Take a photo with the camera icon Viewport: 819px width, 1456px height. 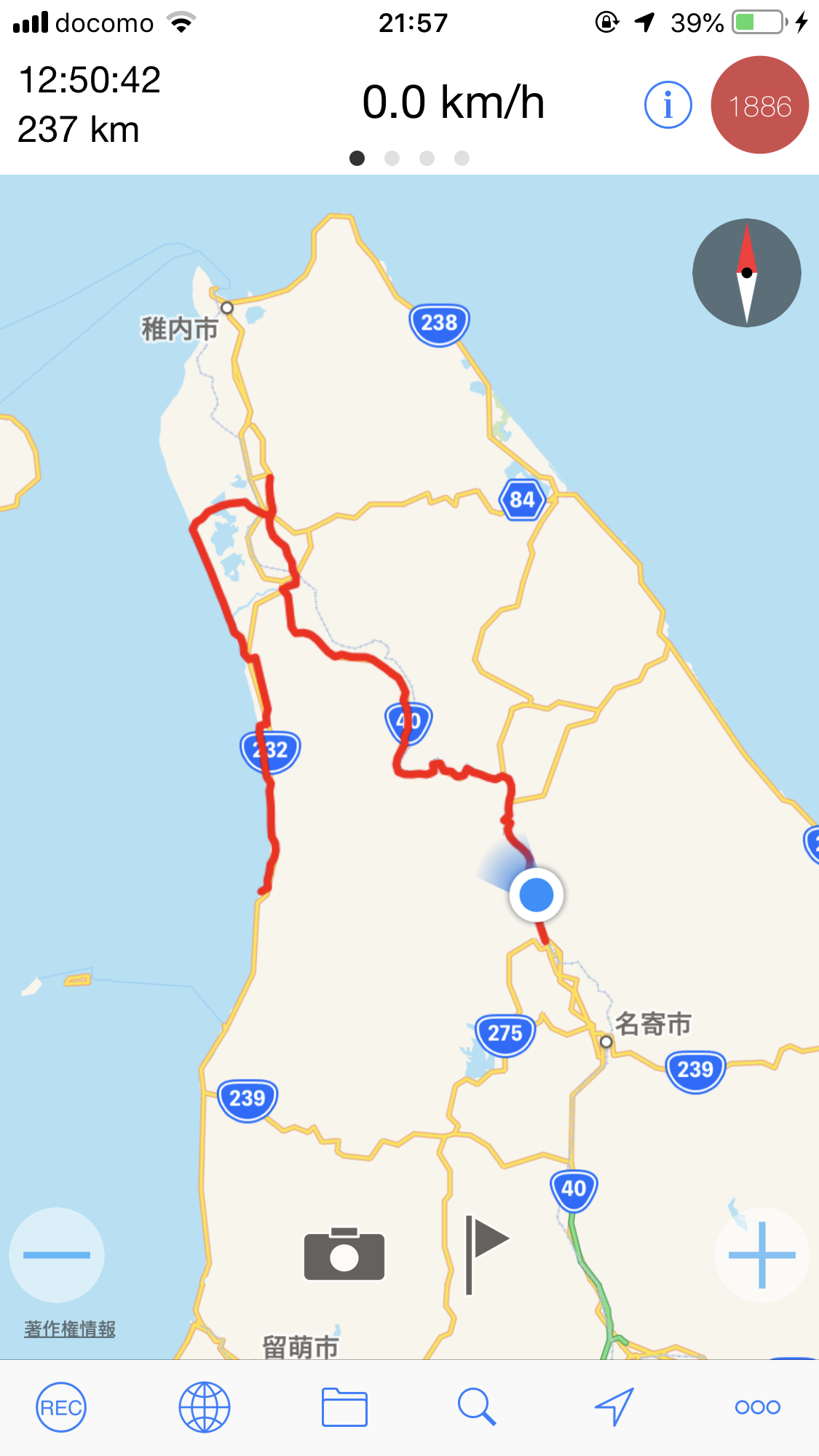click(x=344, y=1254)
